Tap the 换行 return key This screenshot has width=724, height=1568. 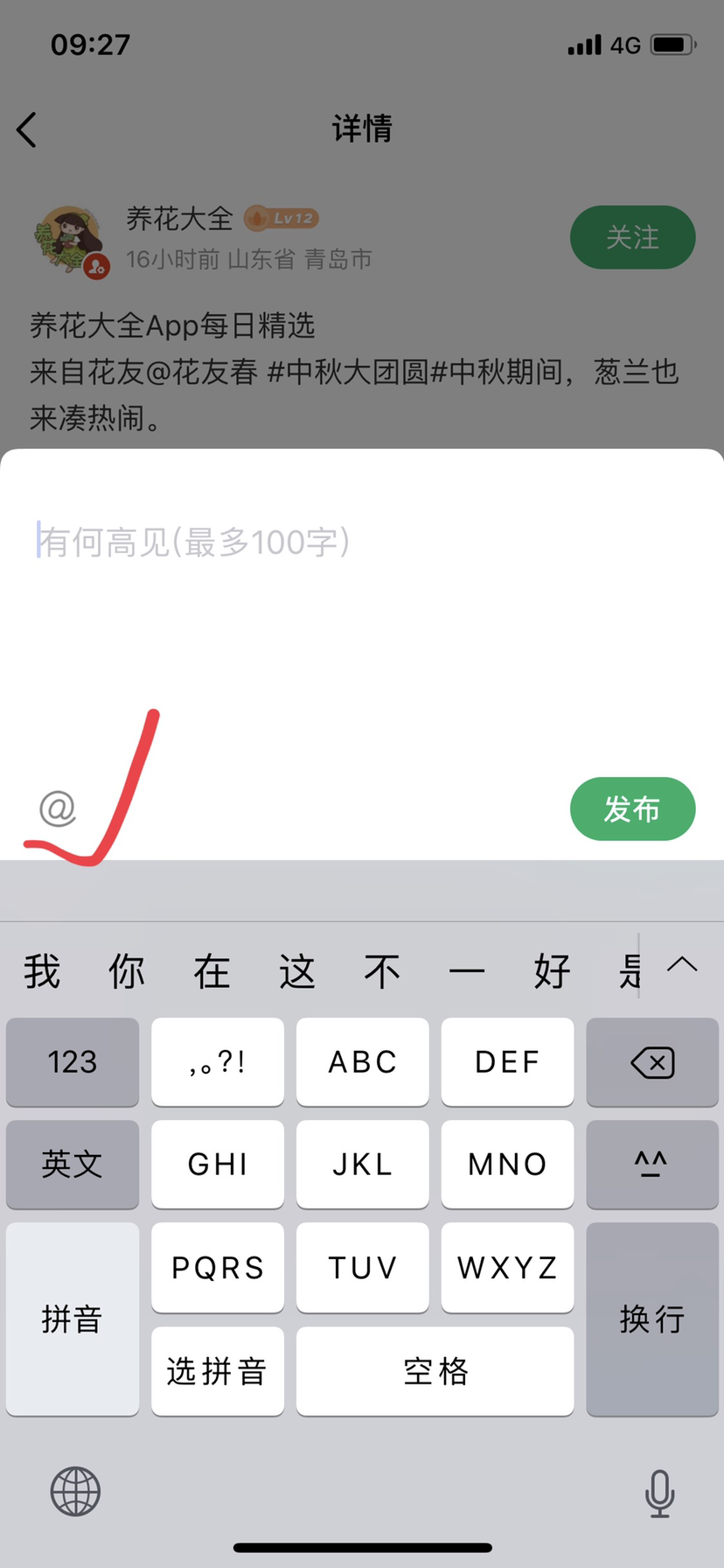tap(652, 1319)
